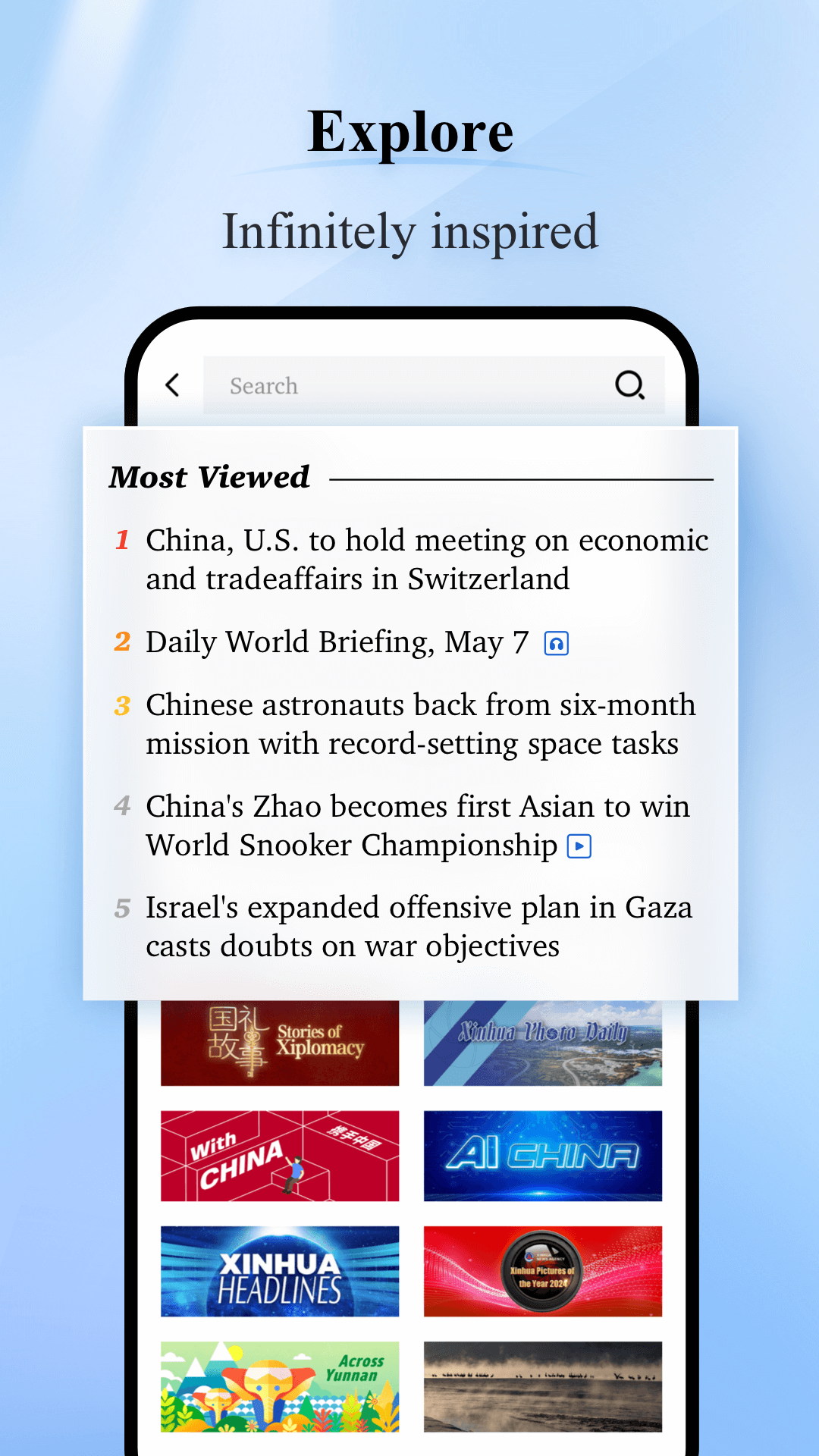Open the China-U.S. Switzerland trade meeting headline
This screenshot has width=819, height=1456.
tap(425, 559)
